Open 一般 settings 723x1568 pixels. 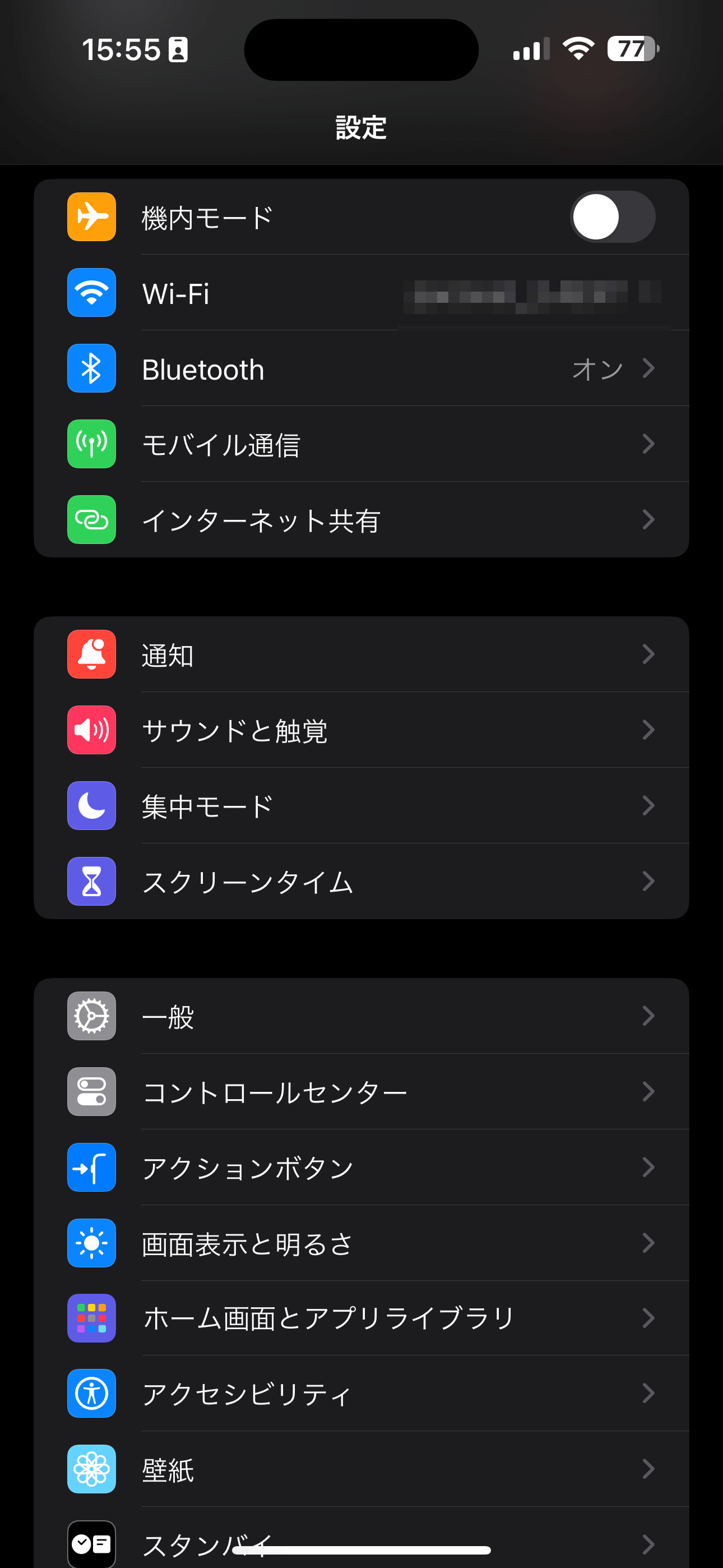[x=360, y=1017]
